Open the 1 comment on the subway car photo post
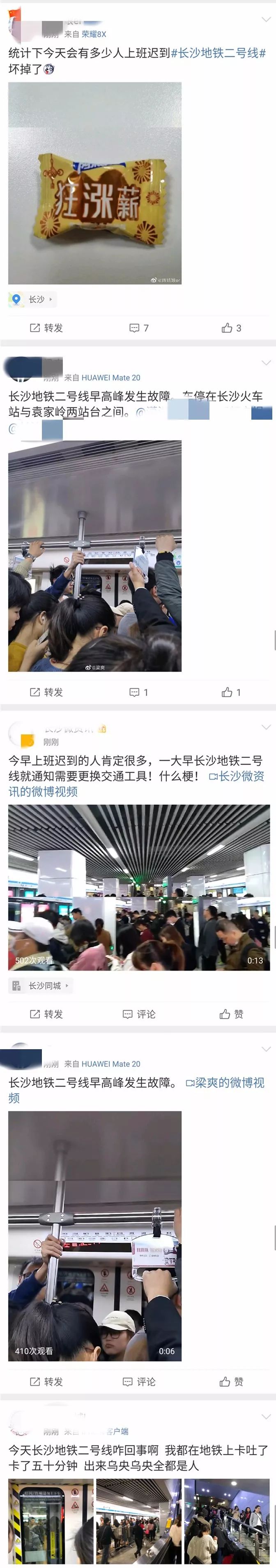The height and width of the screenshot is (1568, 276). tap(138, 692)
